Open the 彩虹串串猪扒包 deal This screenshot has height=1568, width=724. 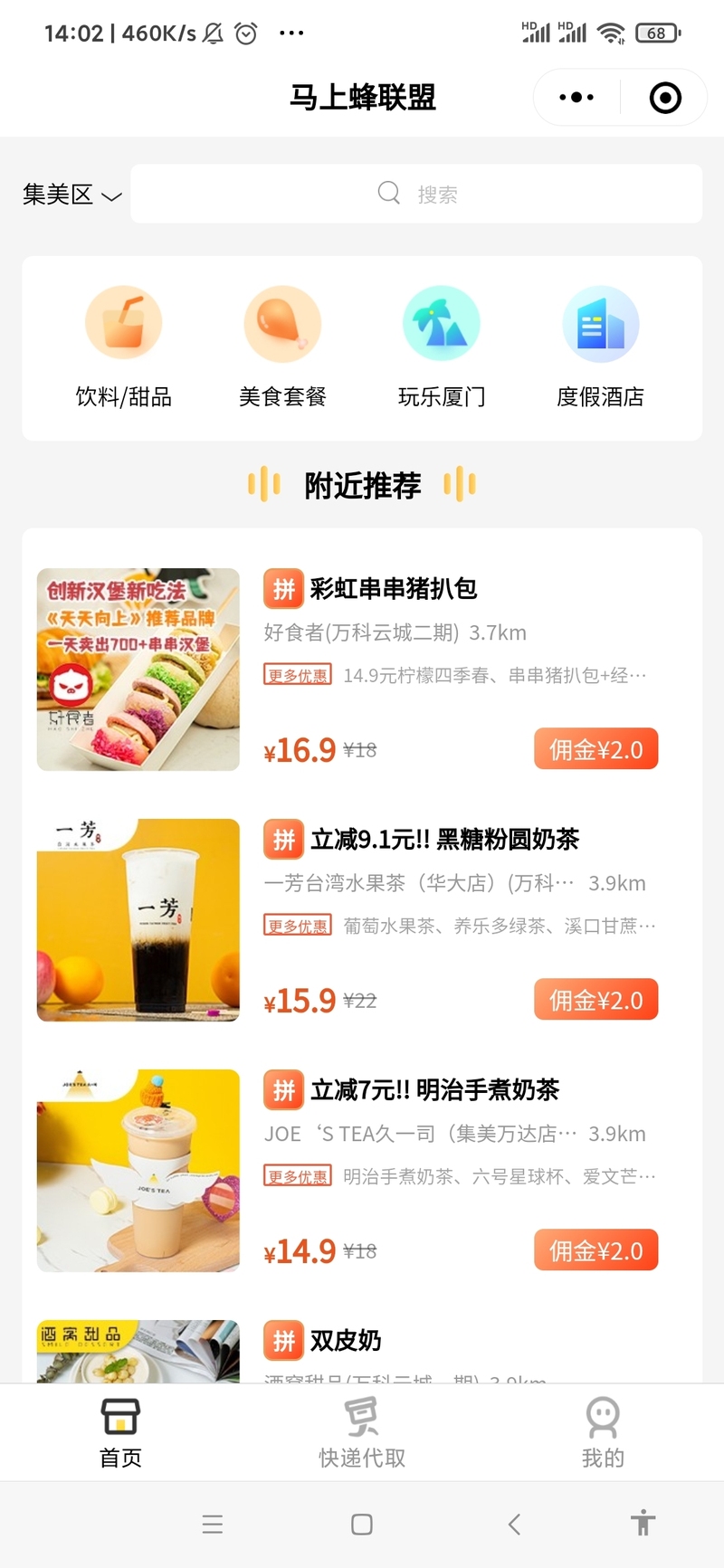(393, 589)
